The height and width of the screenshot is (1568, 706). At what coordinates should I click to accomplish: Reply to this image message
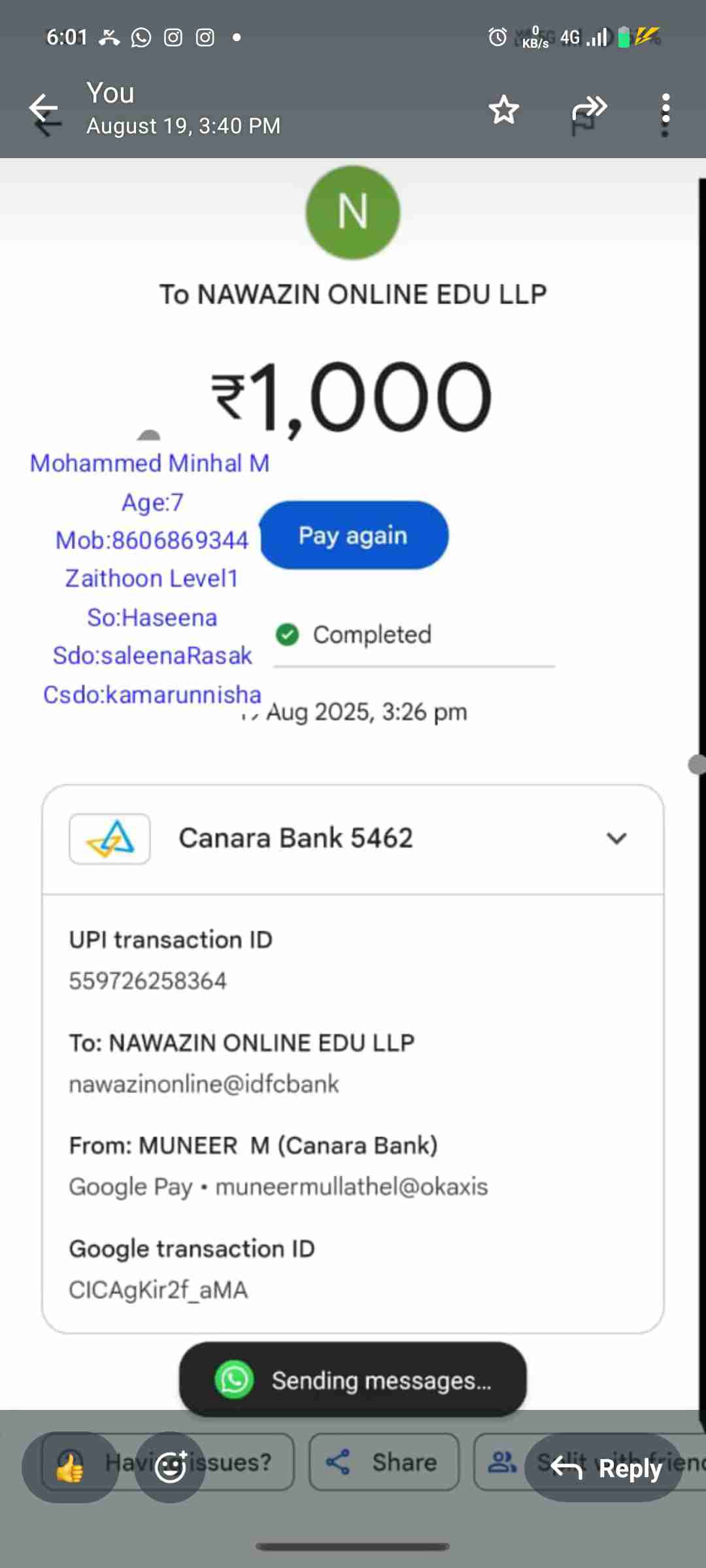(605, 1467)
